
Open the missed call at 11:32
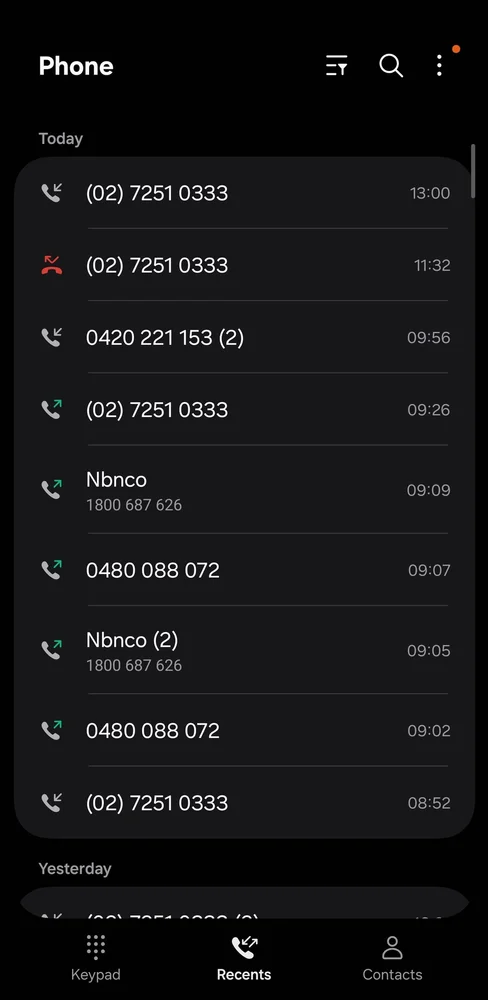[244, 265]
